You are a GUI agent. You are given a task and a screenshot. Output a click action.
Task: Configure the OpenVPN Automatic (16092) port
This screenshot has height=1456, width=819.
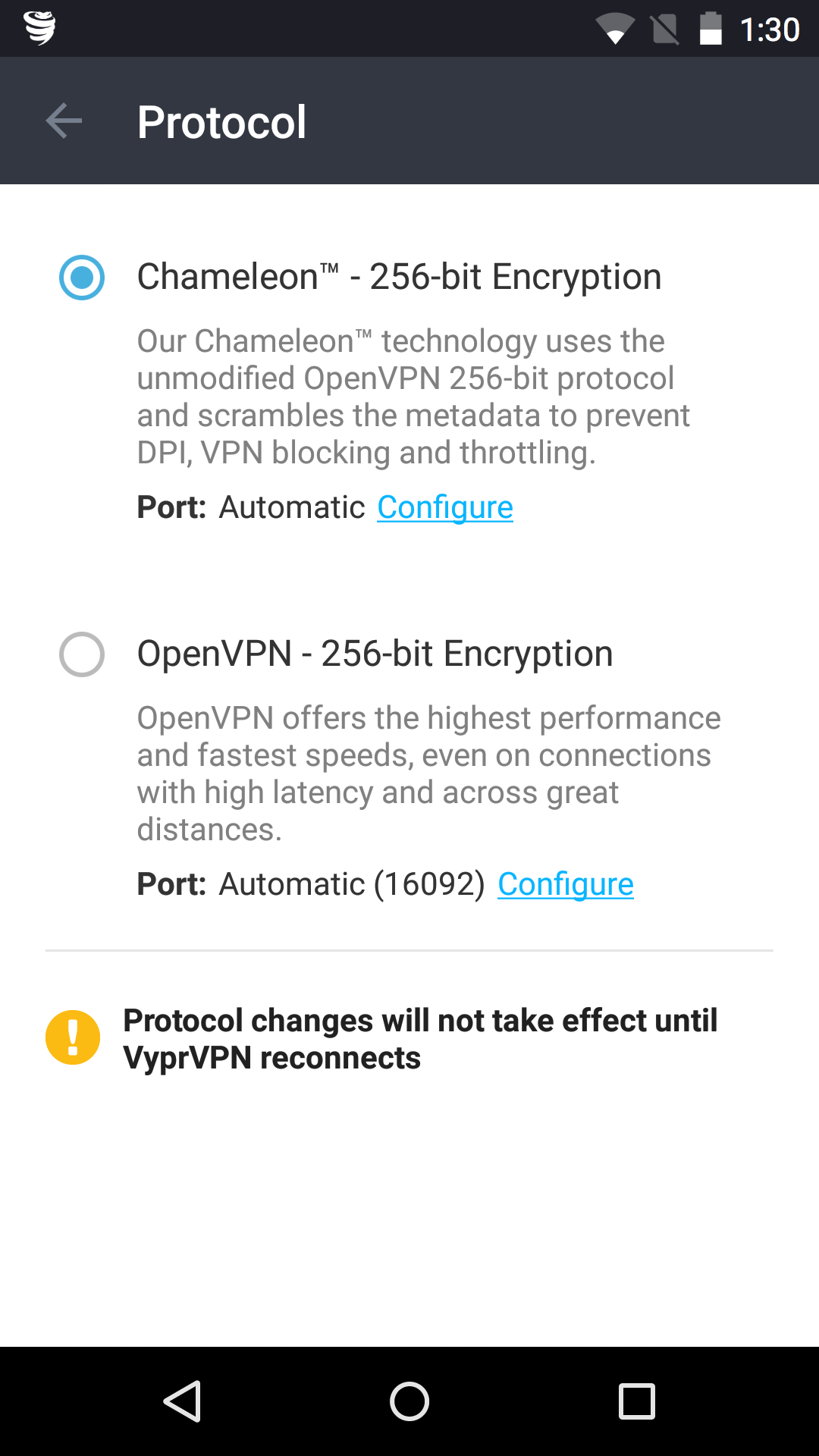(x=565, y=884)
